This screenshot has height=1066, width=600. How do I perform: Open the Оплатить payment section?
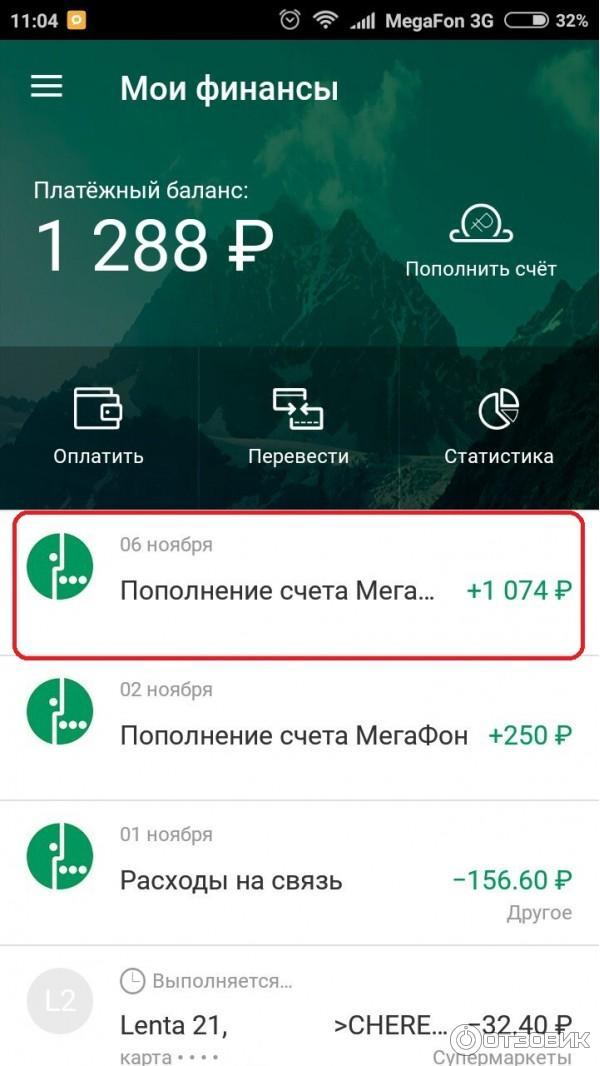[98, 427]
